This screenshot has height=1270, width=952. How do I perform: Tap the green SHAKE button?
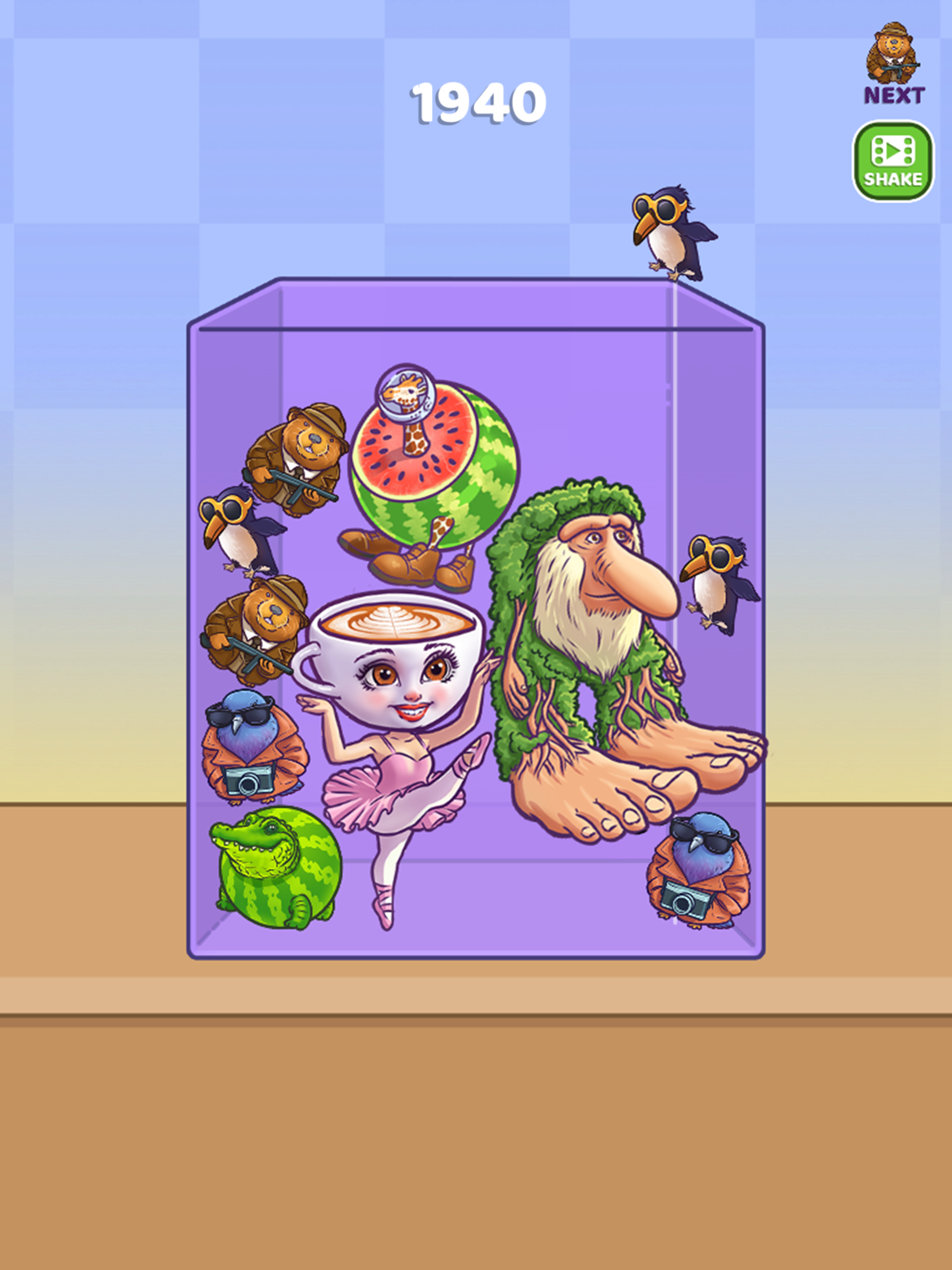click(893, 161)
